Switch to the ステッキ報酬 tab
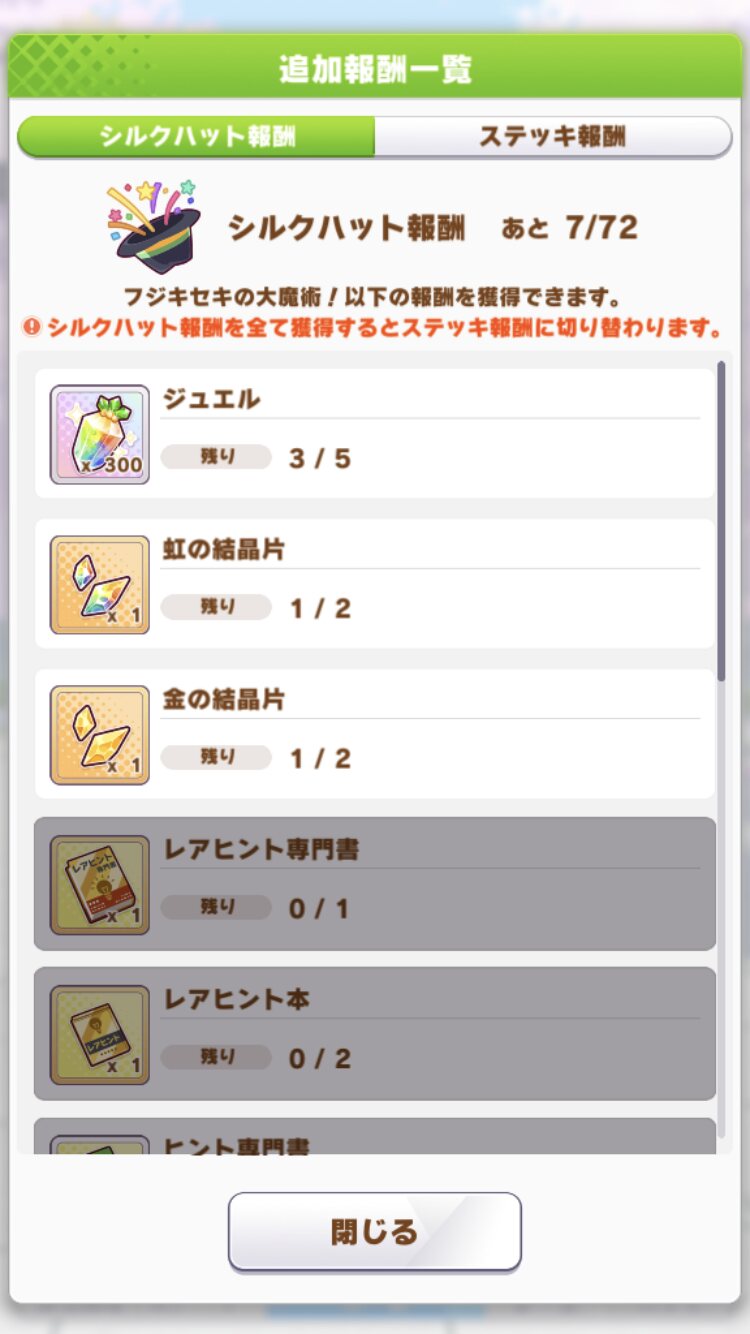The image size is (750, 1334). pos(552,137)
